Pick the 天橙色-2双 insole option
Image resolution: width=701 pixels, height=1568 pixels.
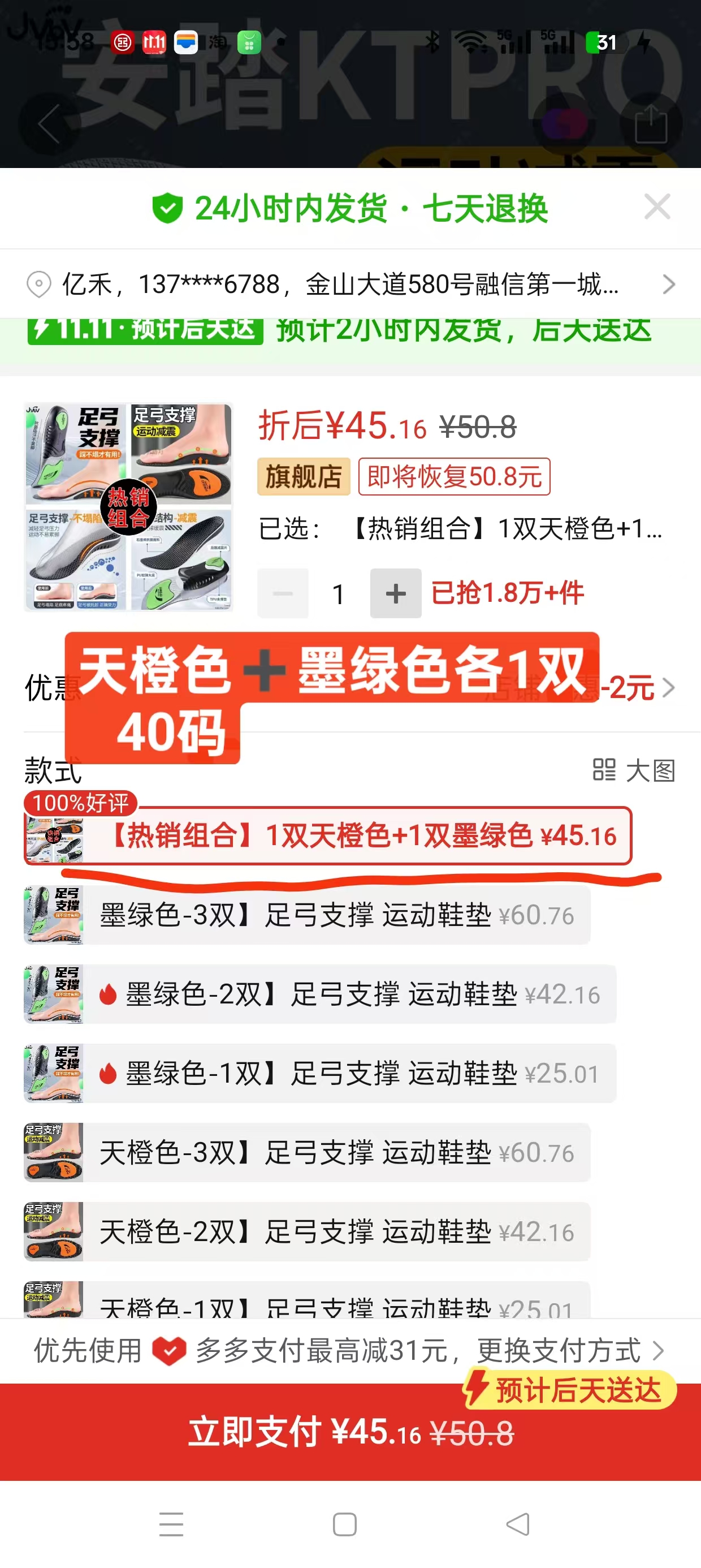click(308, 1231)
